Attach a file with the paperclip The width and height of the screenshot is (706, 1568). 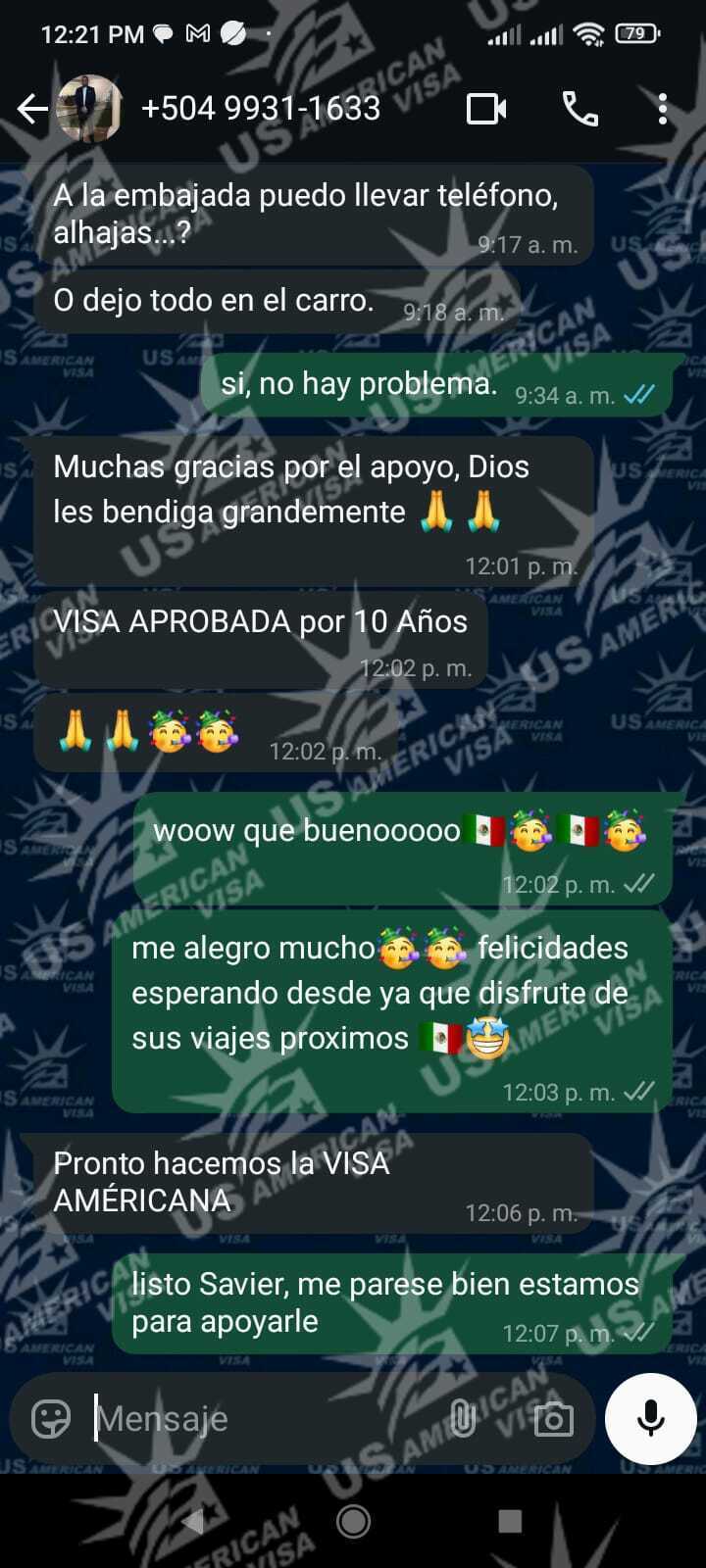(463, 1418)
